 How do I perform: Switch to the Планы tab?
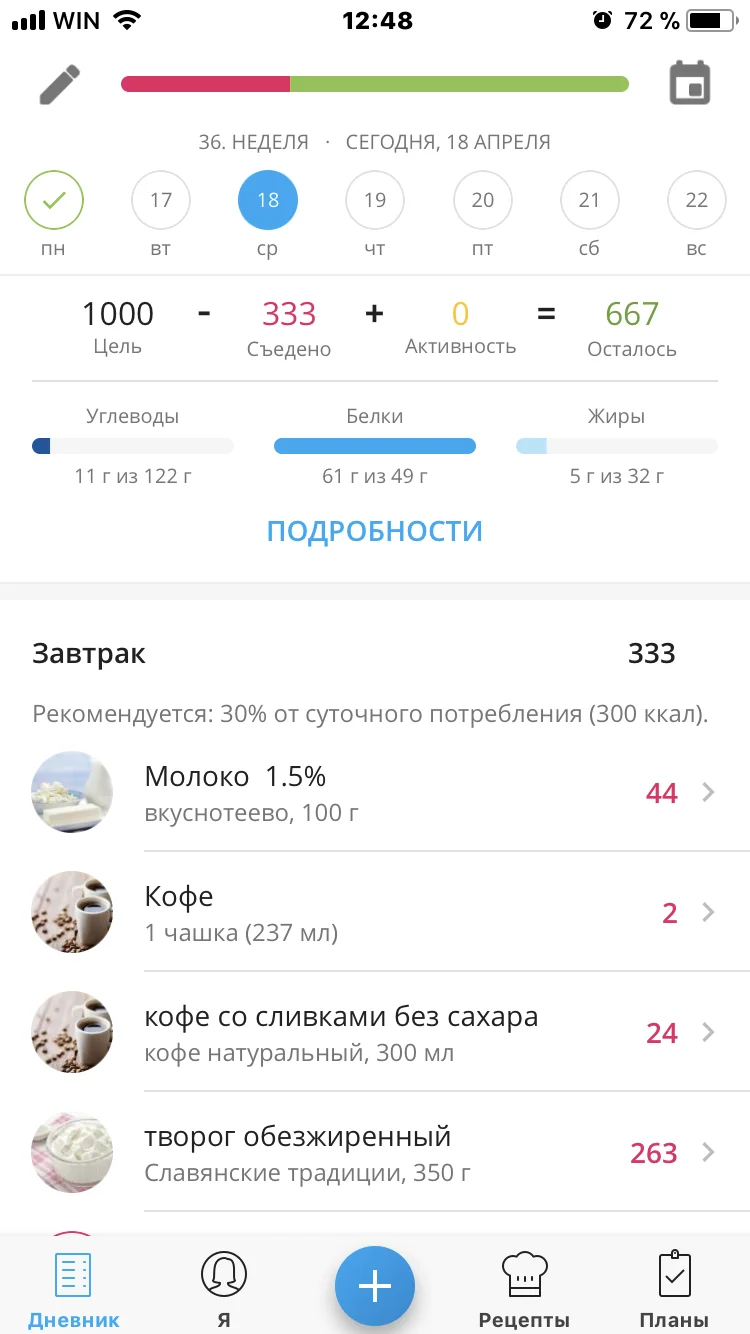674,1286
